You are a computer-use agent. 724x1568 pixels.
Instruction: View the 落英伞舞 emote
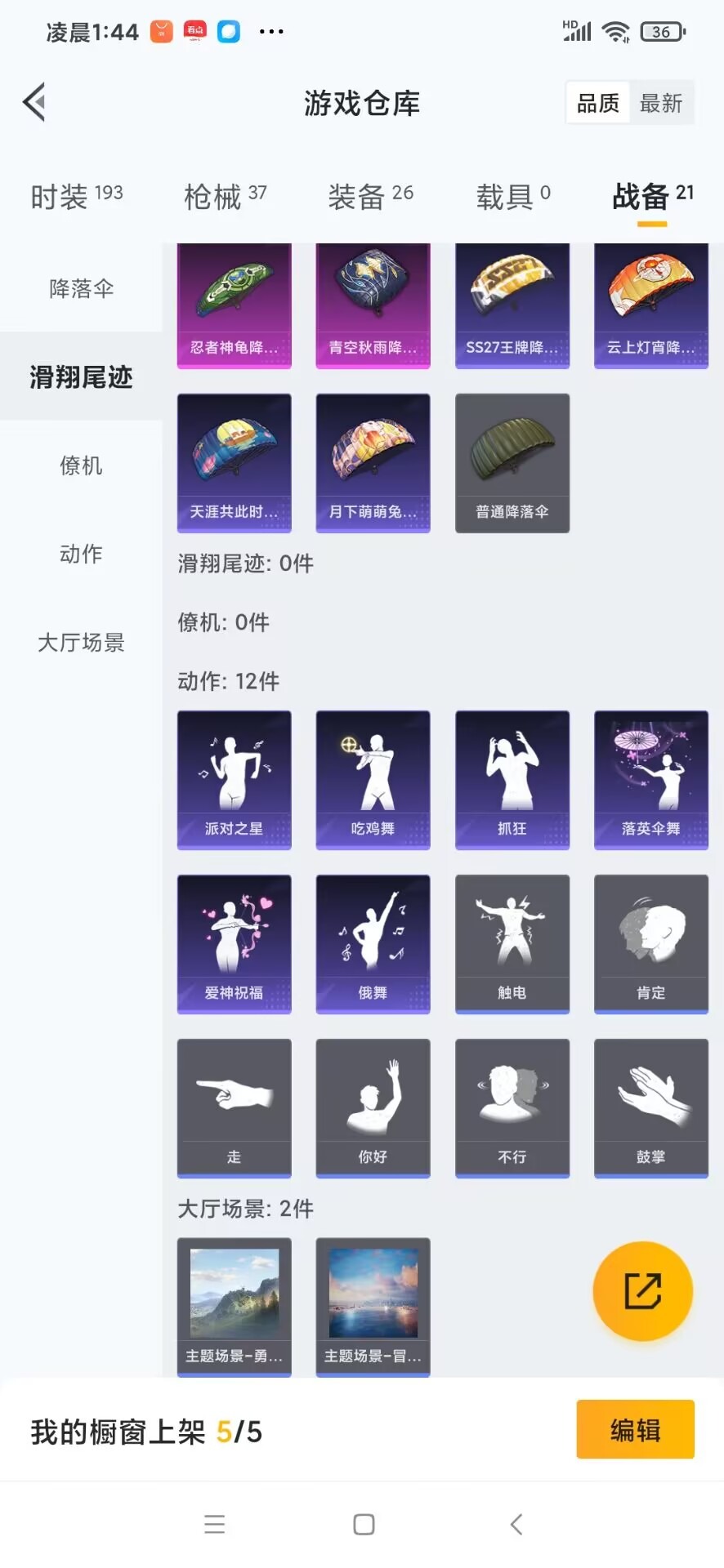pyautogui.click(x=651, y=780)
